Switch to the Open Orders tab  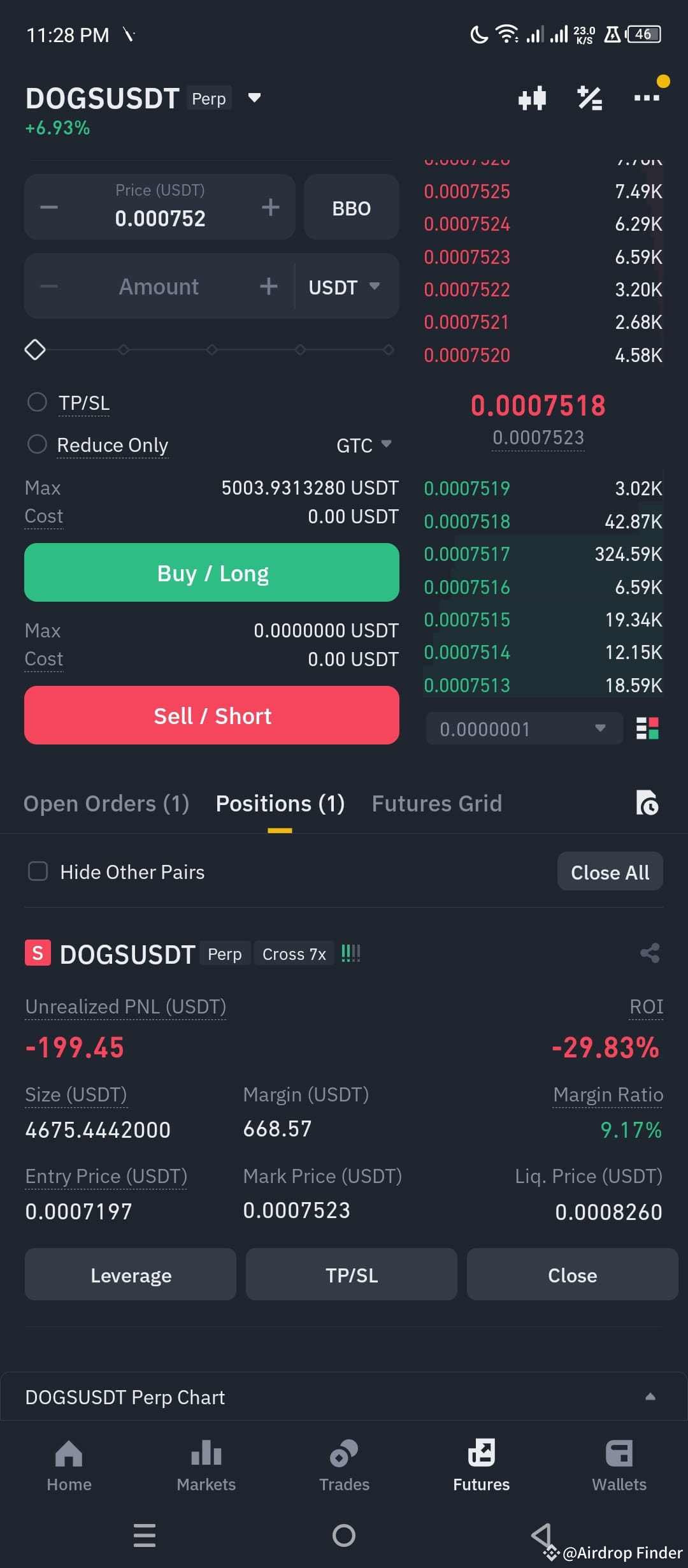pyautogui.click(x=106, y=803)
